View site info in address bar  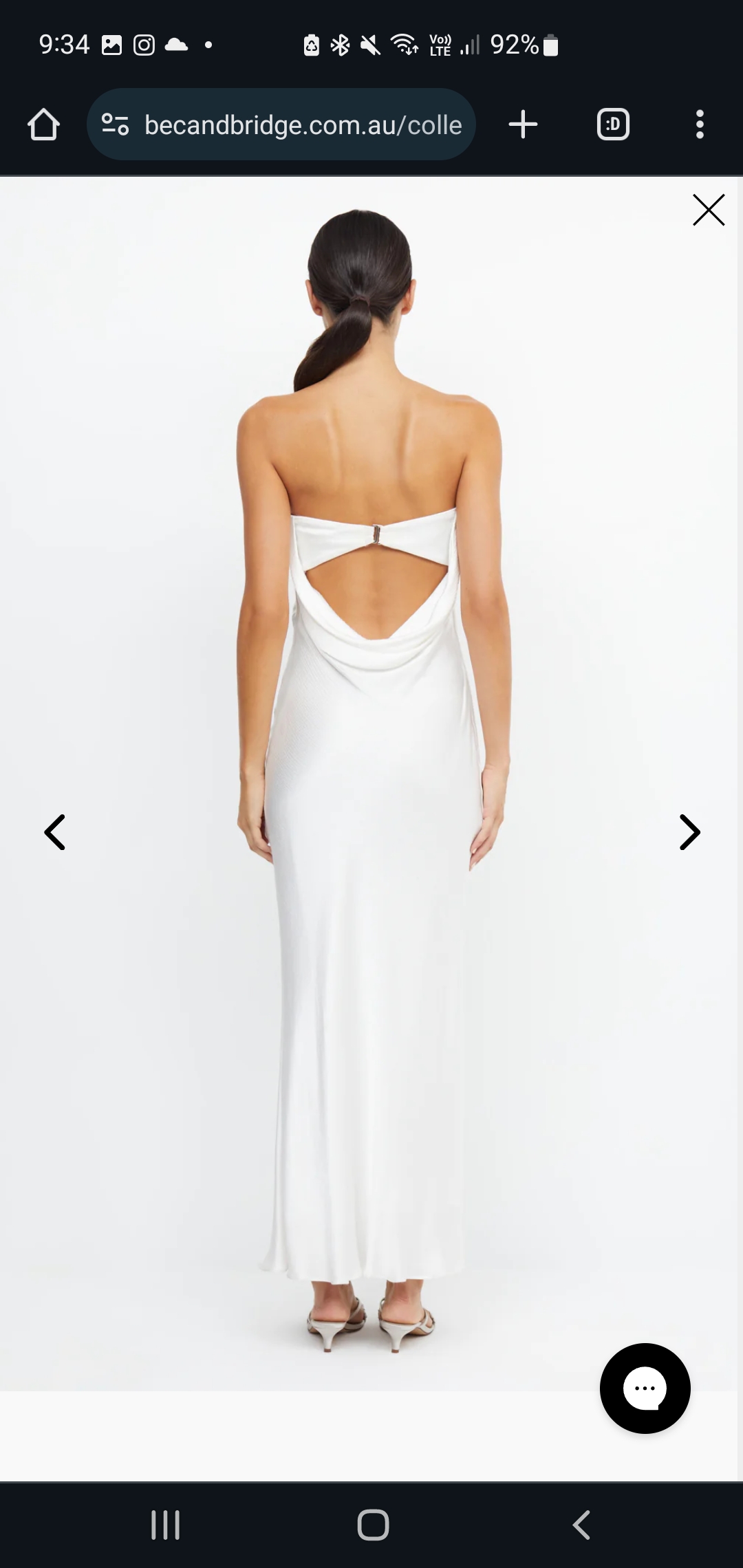[115, 124]
